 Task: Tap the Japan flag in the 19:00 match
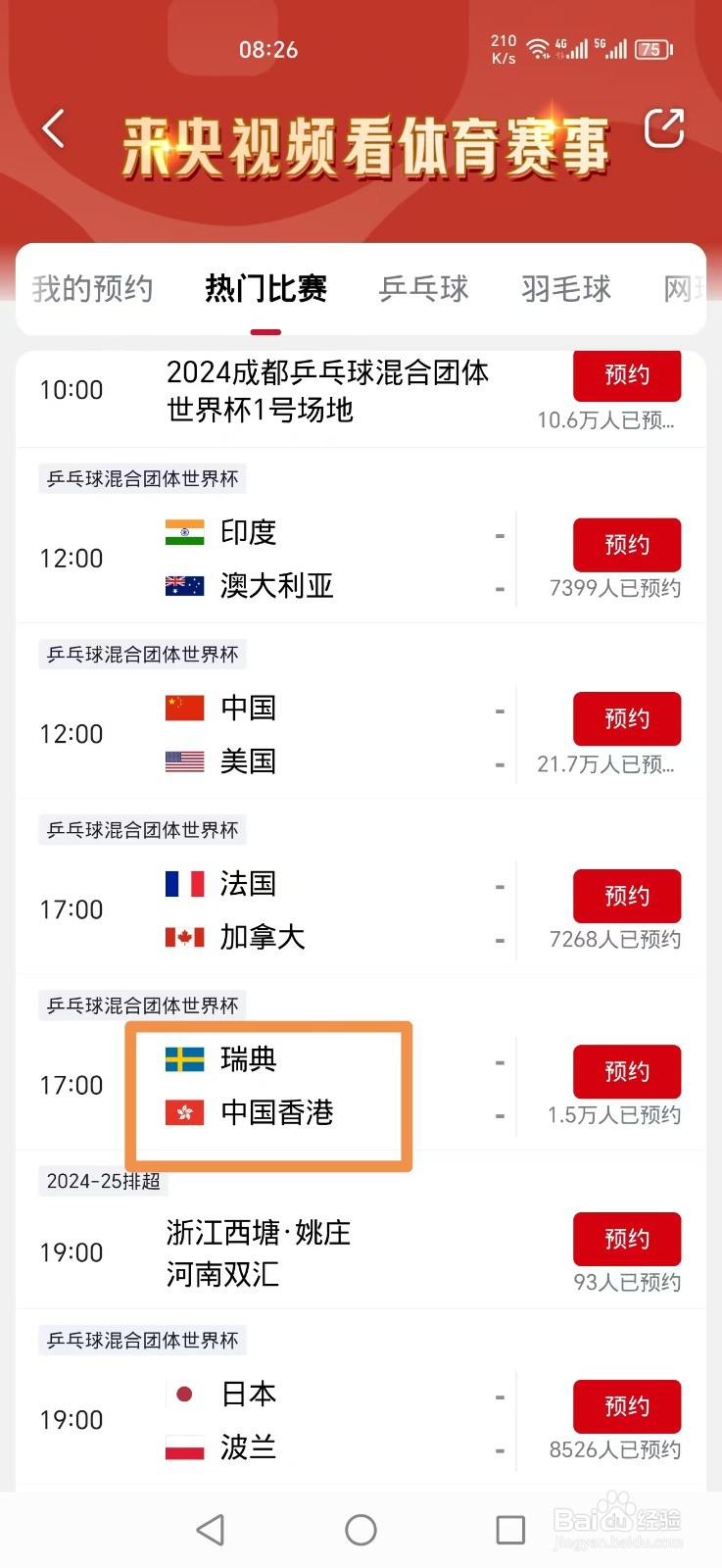pos(184,1394)
